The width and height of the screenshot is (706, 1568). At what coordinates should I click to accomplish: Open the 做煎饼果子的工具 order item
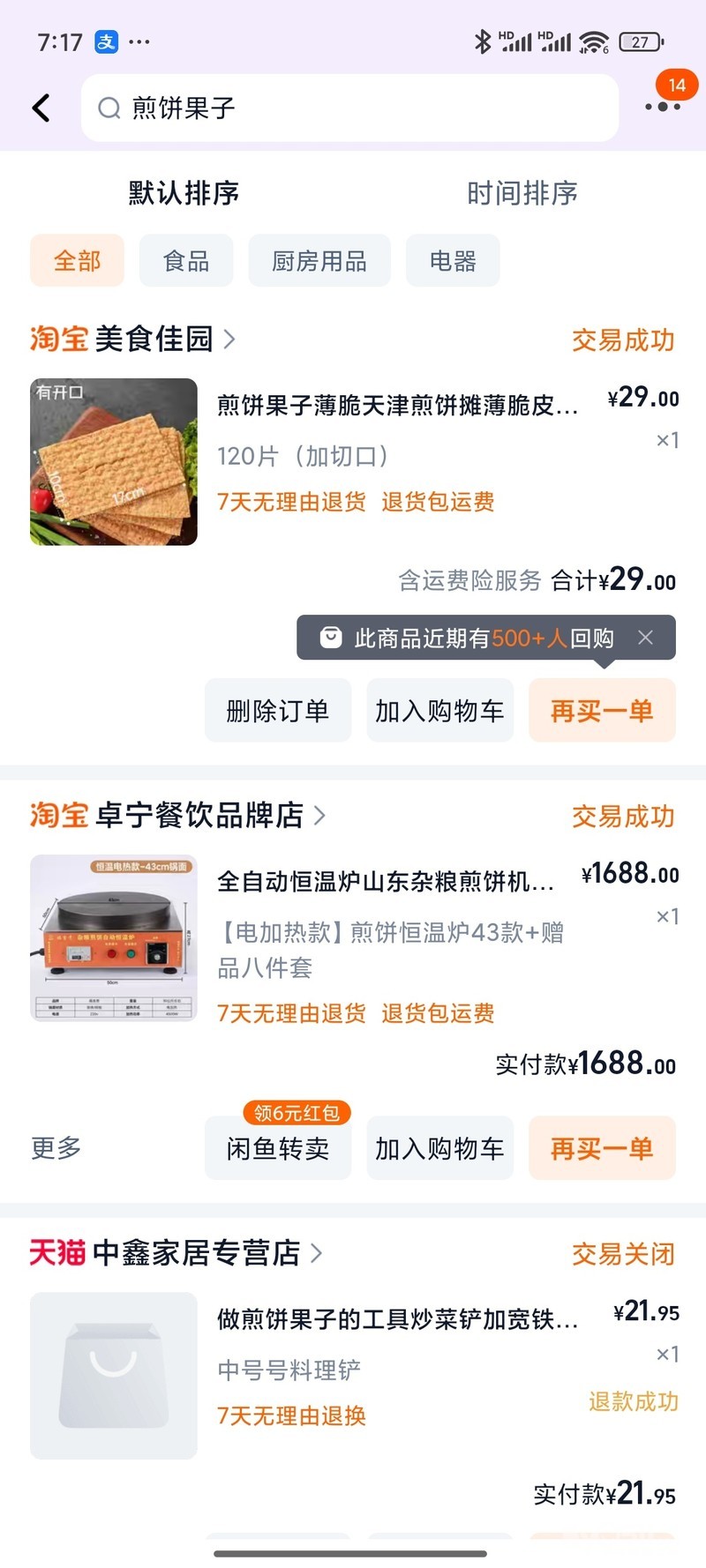[397, 1319]
